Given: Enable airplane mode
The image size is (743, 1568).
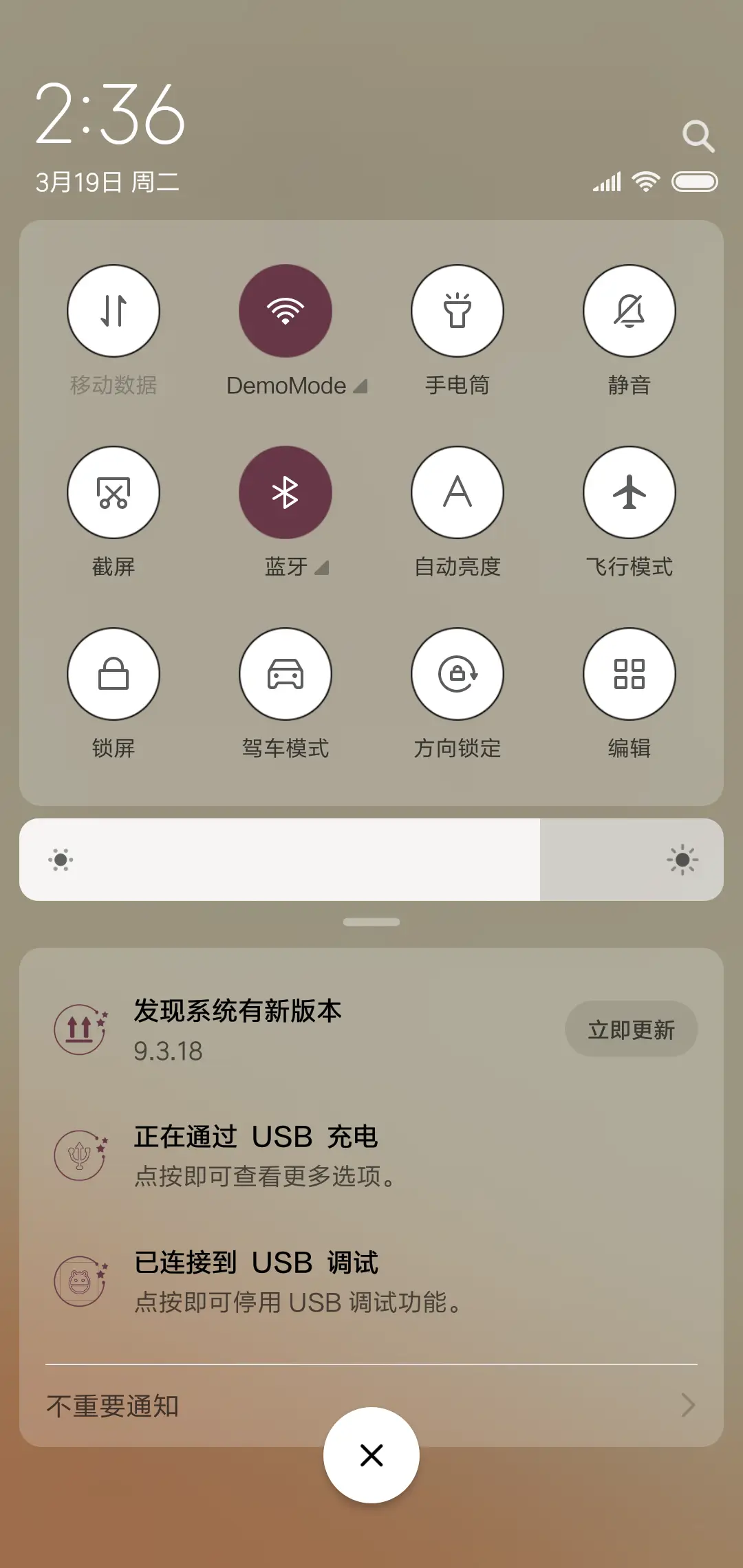Looking at the screenshot, I should 629,492.
